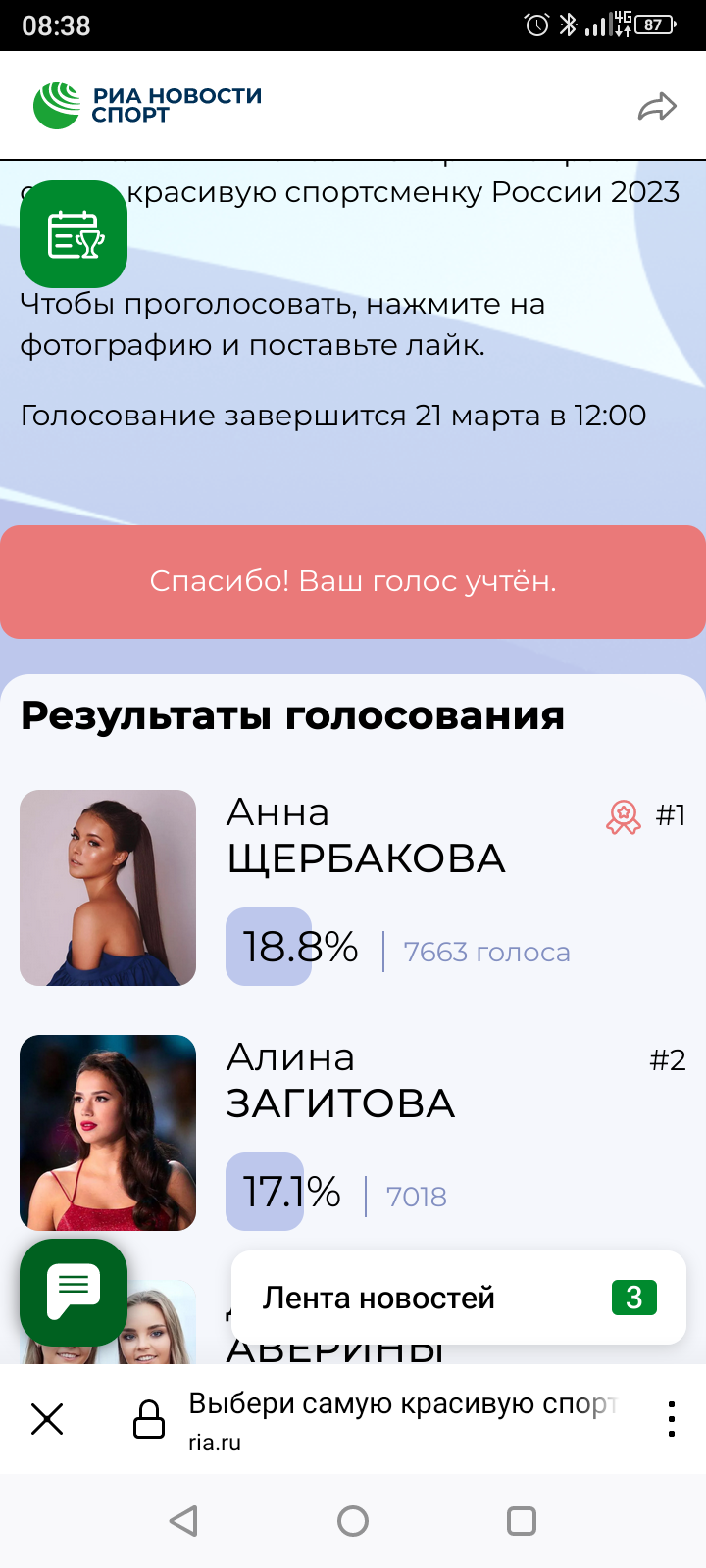Open the Лента новостей news feed
This screenshot has height=1568, width=706.
point(458,1298)
